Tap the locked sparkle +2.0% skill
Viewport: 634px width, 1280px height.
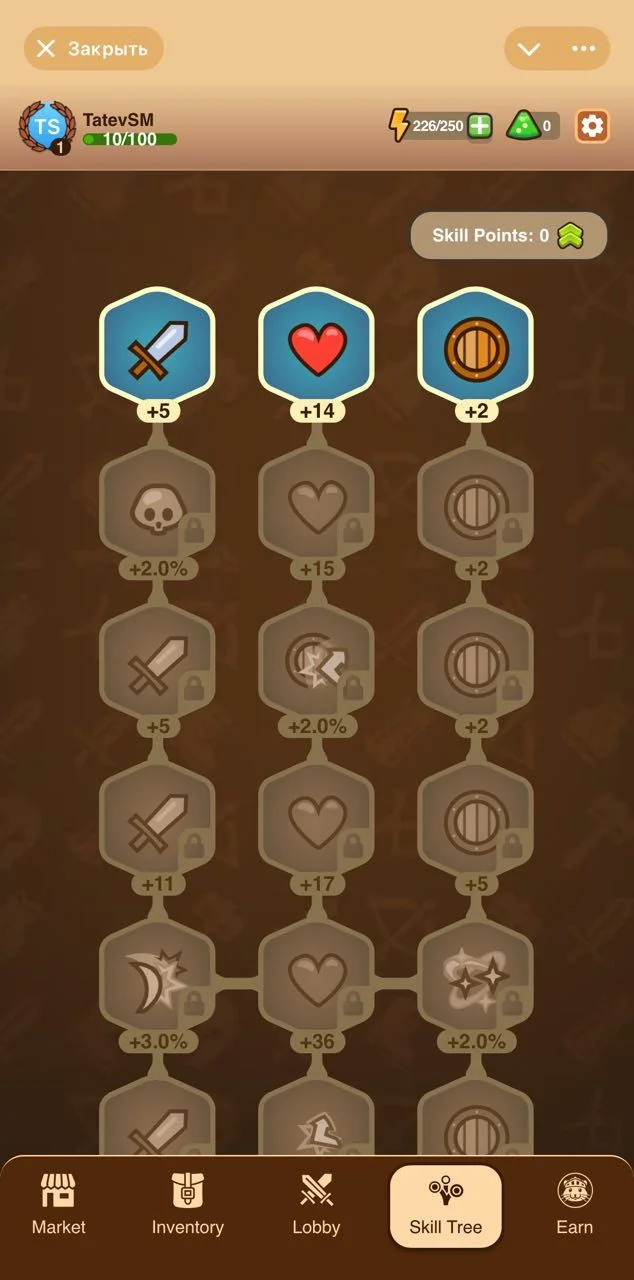475,976
